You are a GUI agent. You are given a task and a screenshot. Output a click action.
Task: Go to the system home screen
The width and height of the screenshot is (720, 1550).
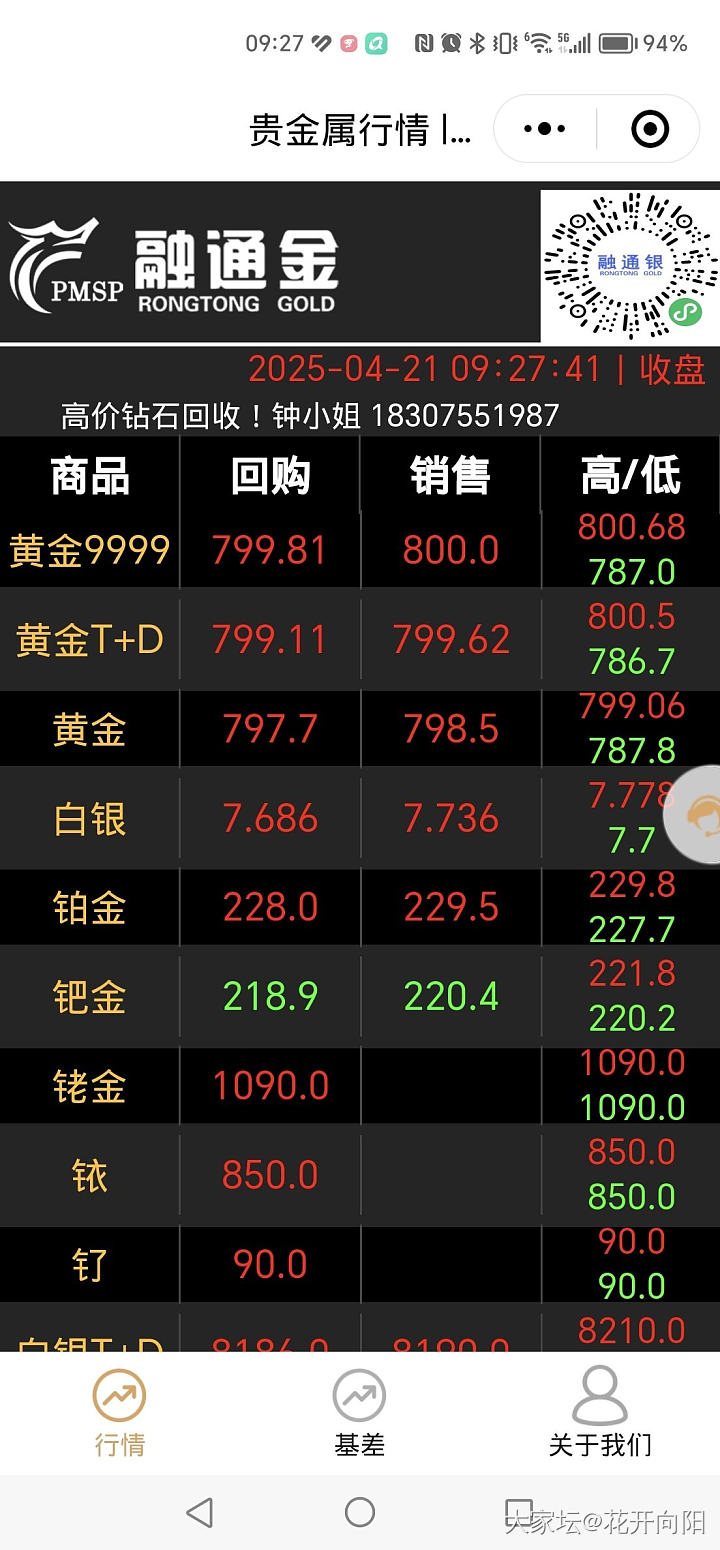[x=359, y=1512]
